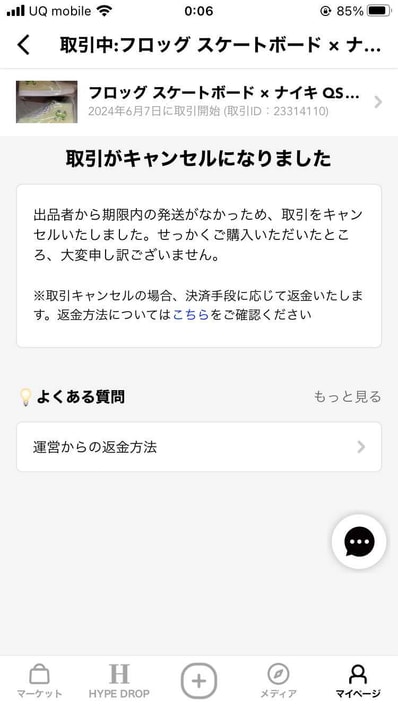The height and width of the screenshot is (708, 398).
Task: Switch to the メディア tab
Action: click(278, 681)
